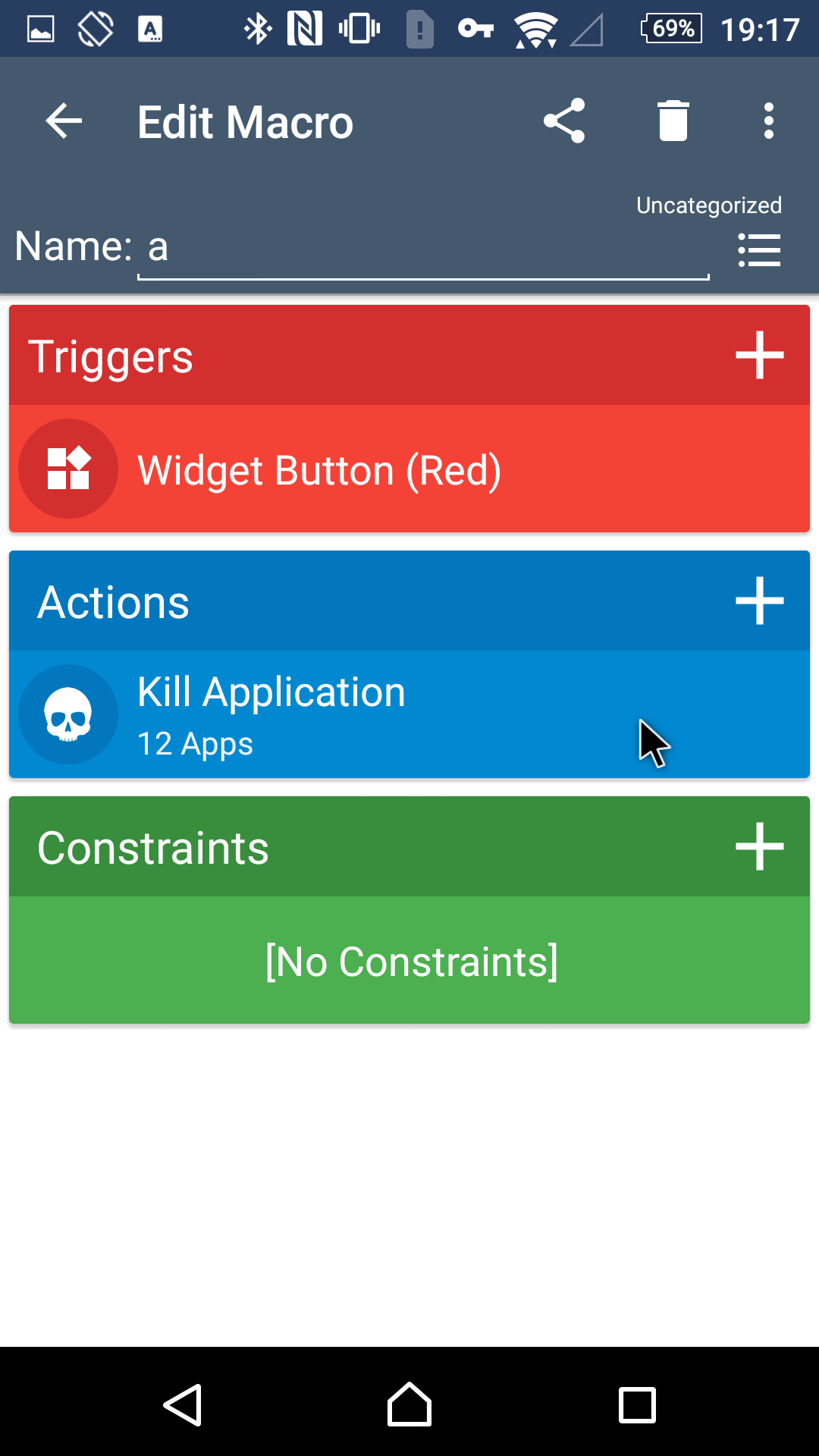The image size is (819, 1456).
Task: Open the category list icon
Action: pos(759,250)
